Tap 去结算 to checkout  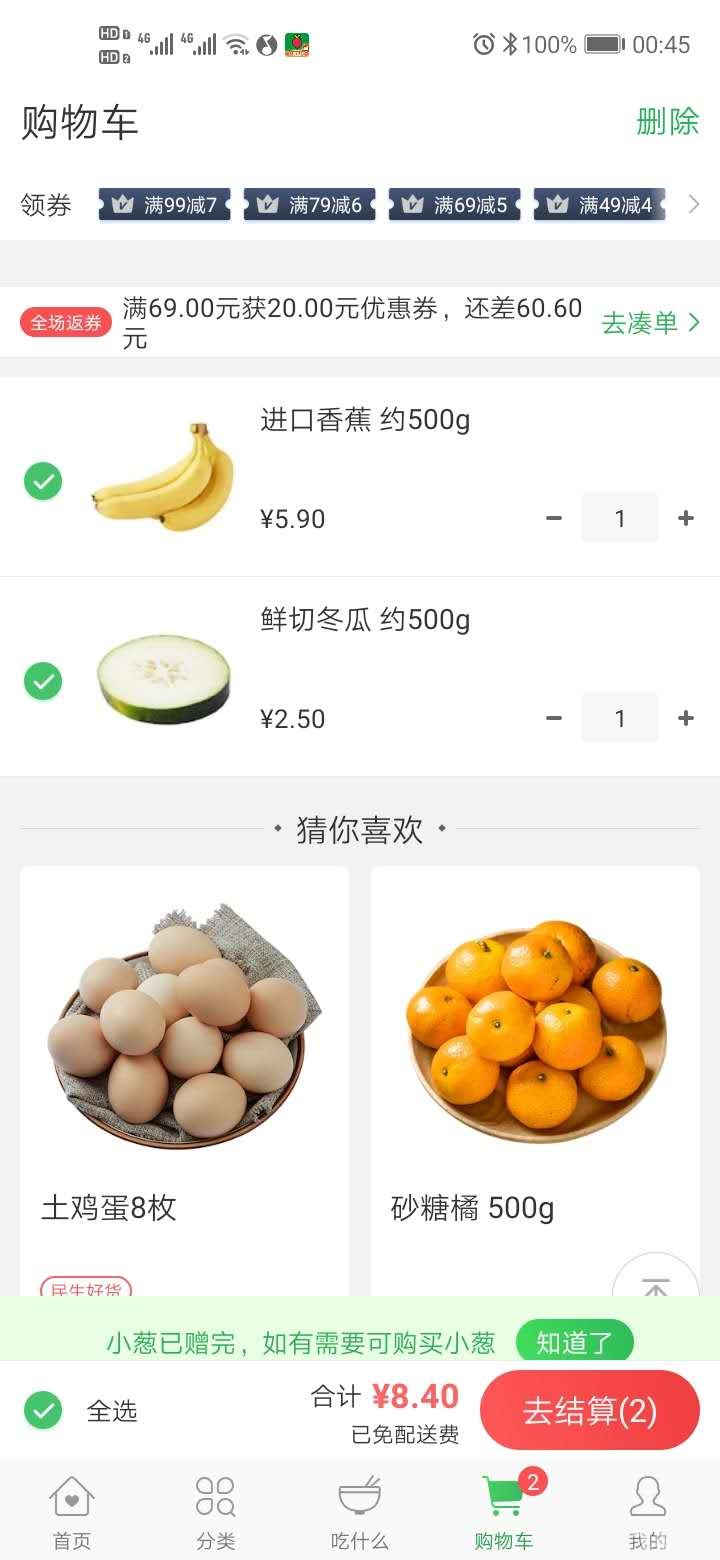coord(590,1409)
